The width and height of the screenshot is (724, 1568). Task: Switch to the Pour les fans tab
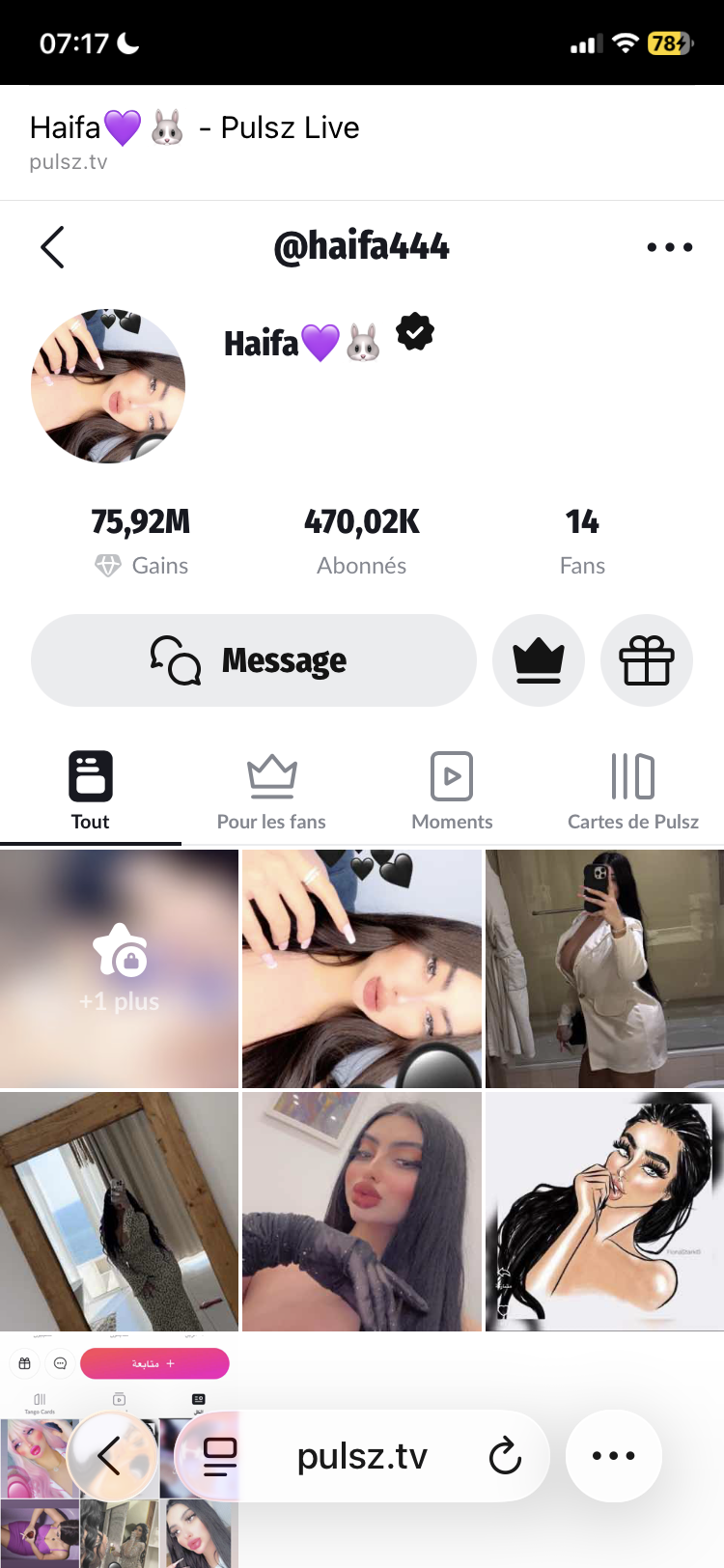271,792
